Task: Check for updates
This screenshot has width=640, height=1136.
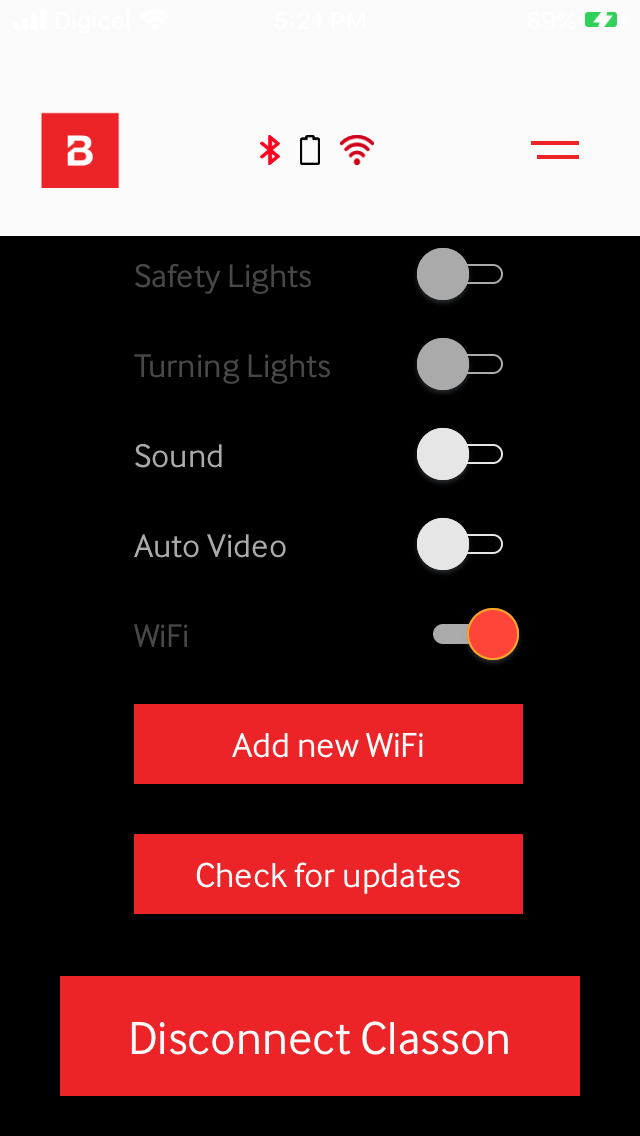Action: [x=328, y=874]
